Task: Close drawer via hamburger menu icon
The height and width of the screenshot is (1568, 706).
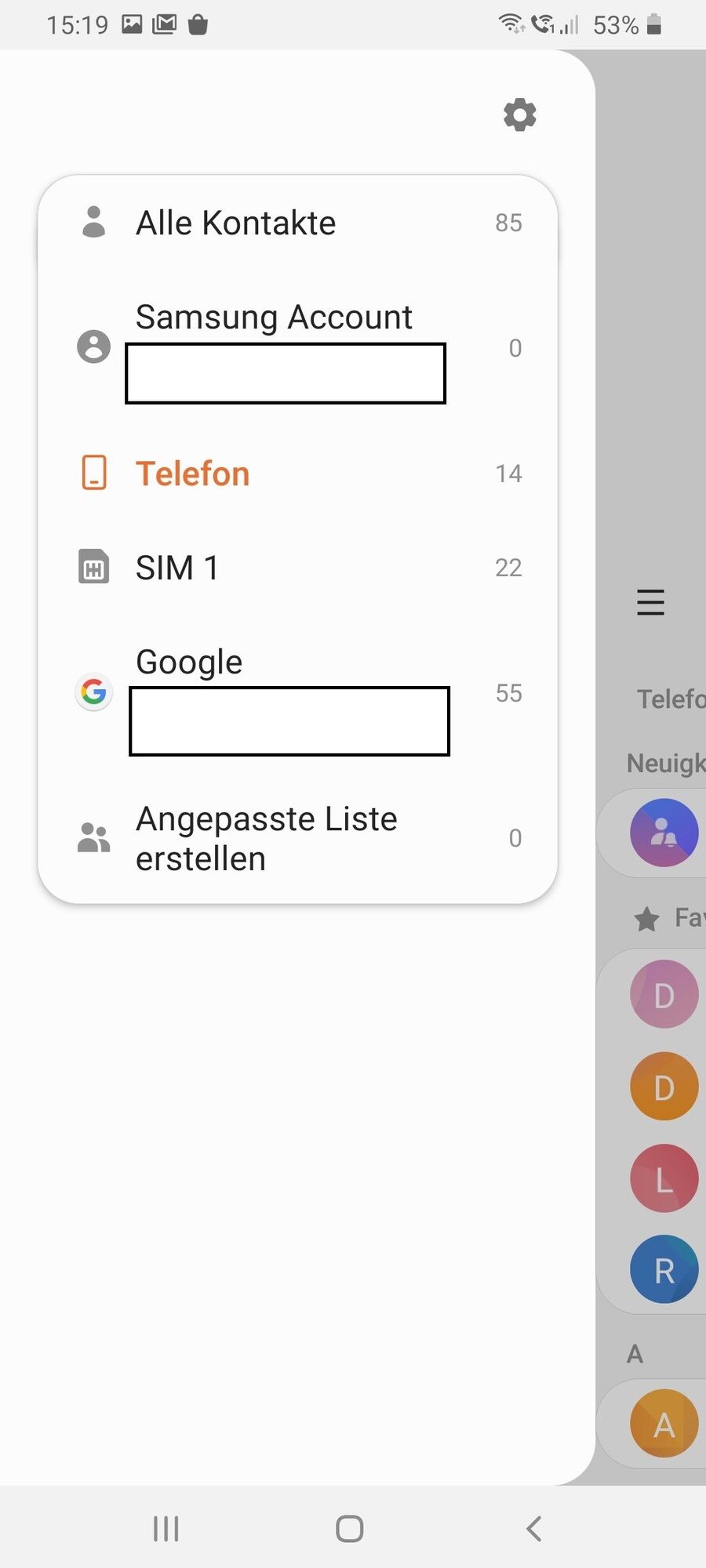Action: (x=650, y=602)
